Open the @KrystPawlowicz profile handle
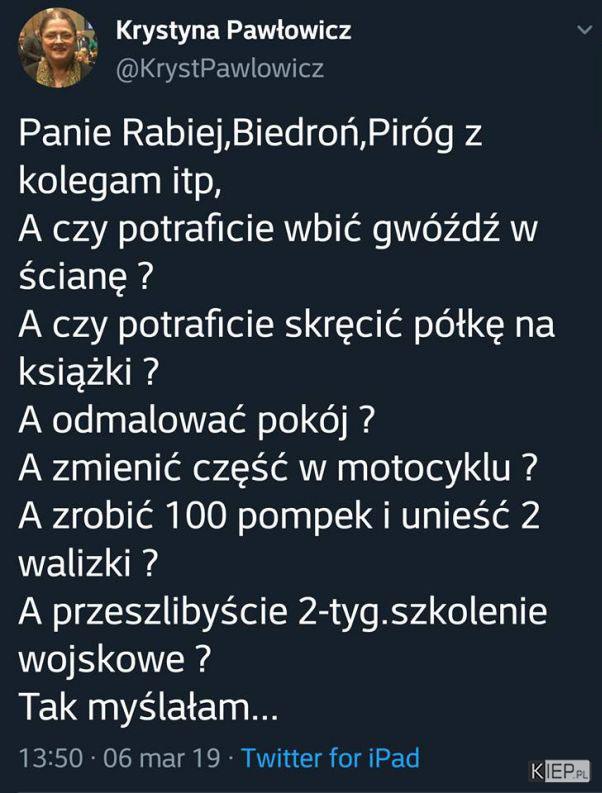This screenshot has height=793, width=602. (220, 69)
